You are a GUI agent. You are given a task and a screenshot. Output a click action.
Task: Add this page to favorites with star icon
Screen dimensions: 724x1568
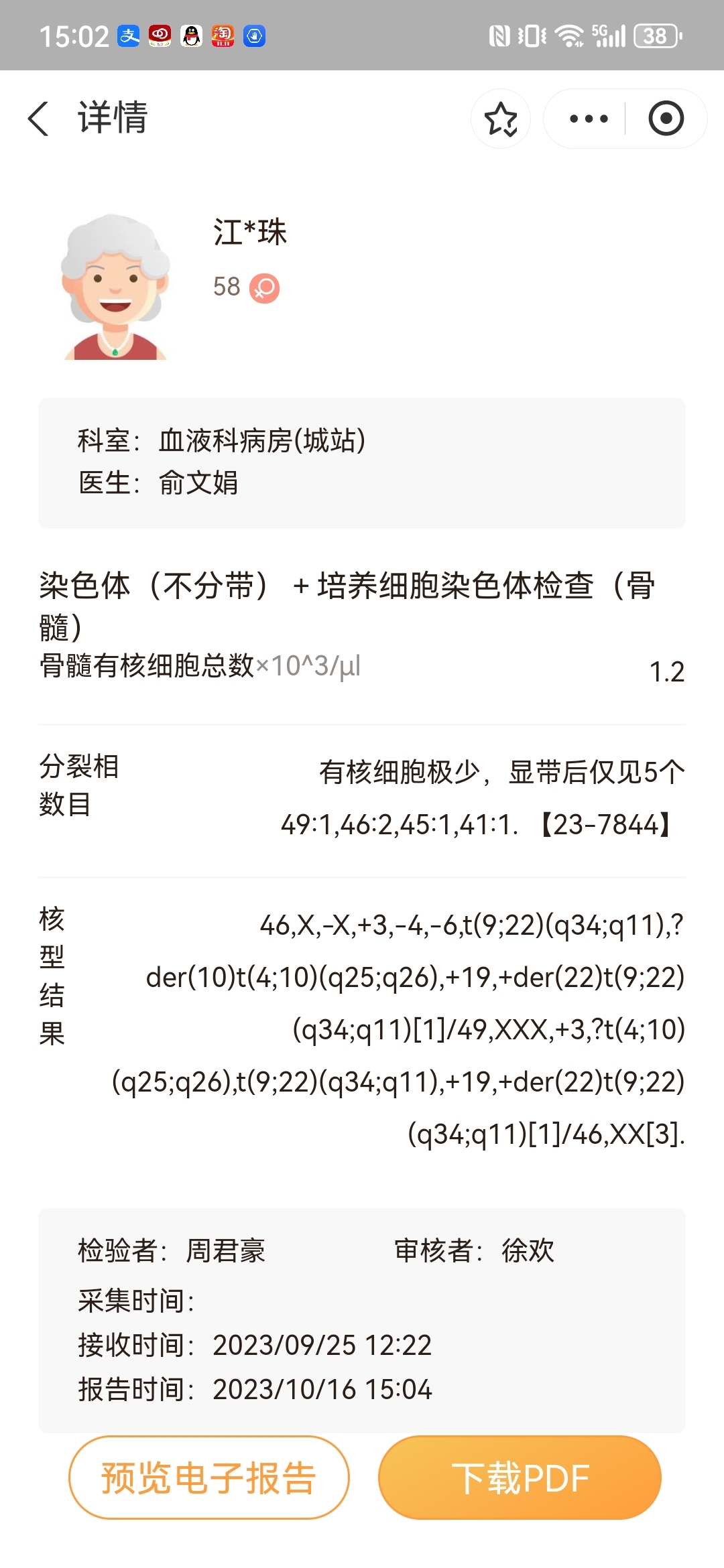coord(501,119)
